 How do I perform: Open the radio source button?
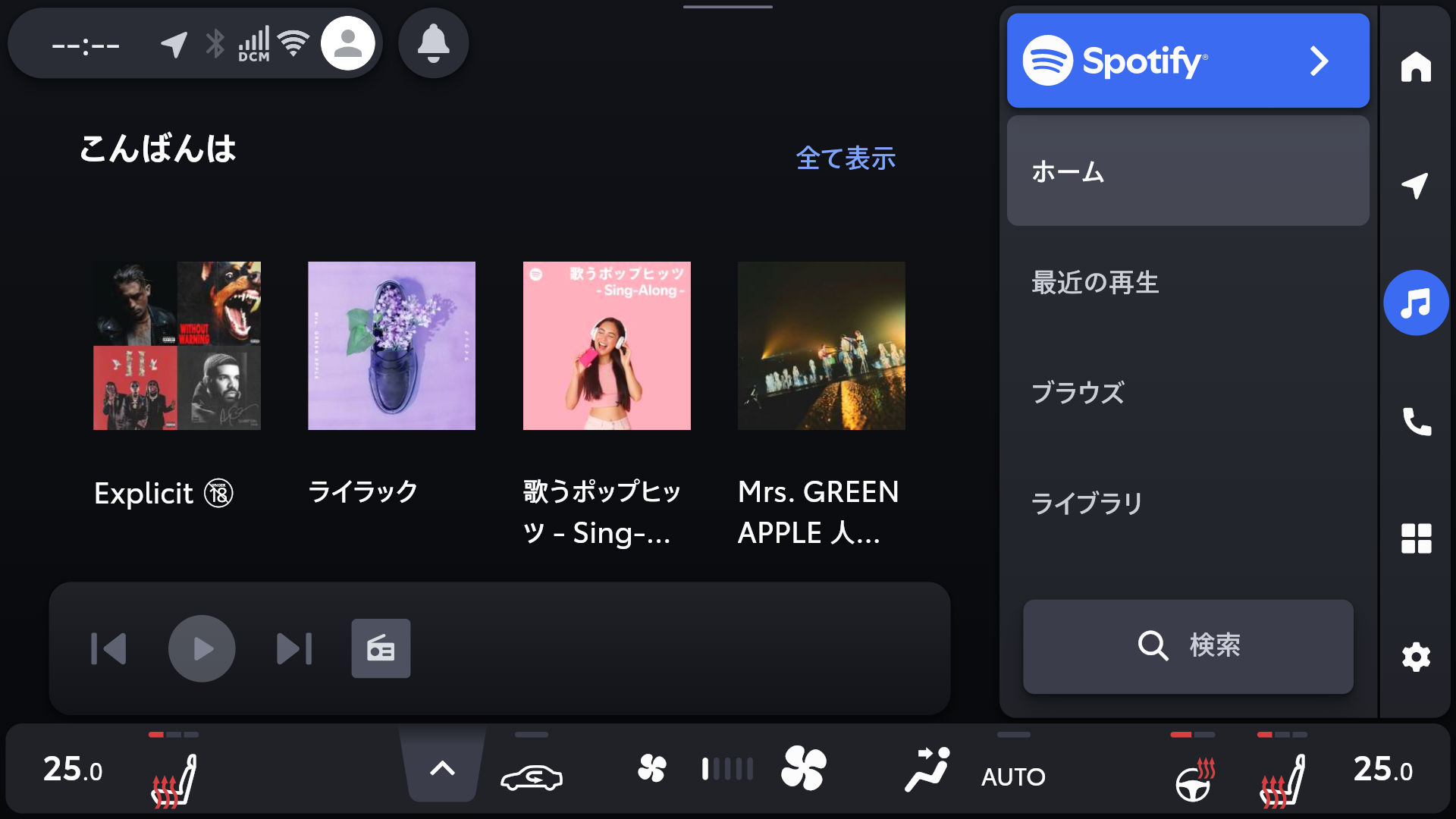(x=381, y=649)
